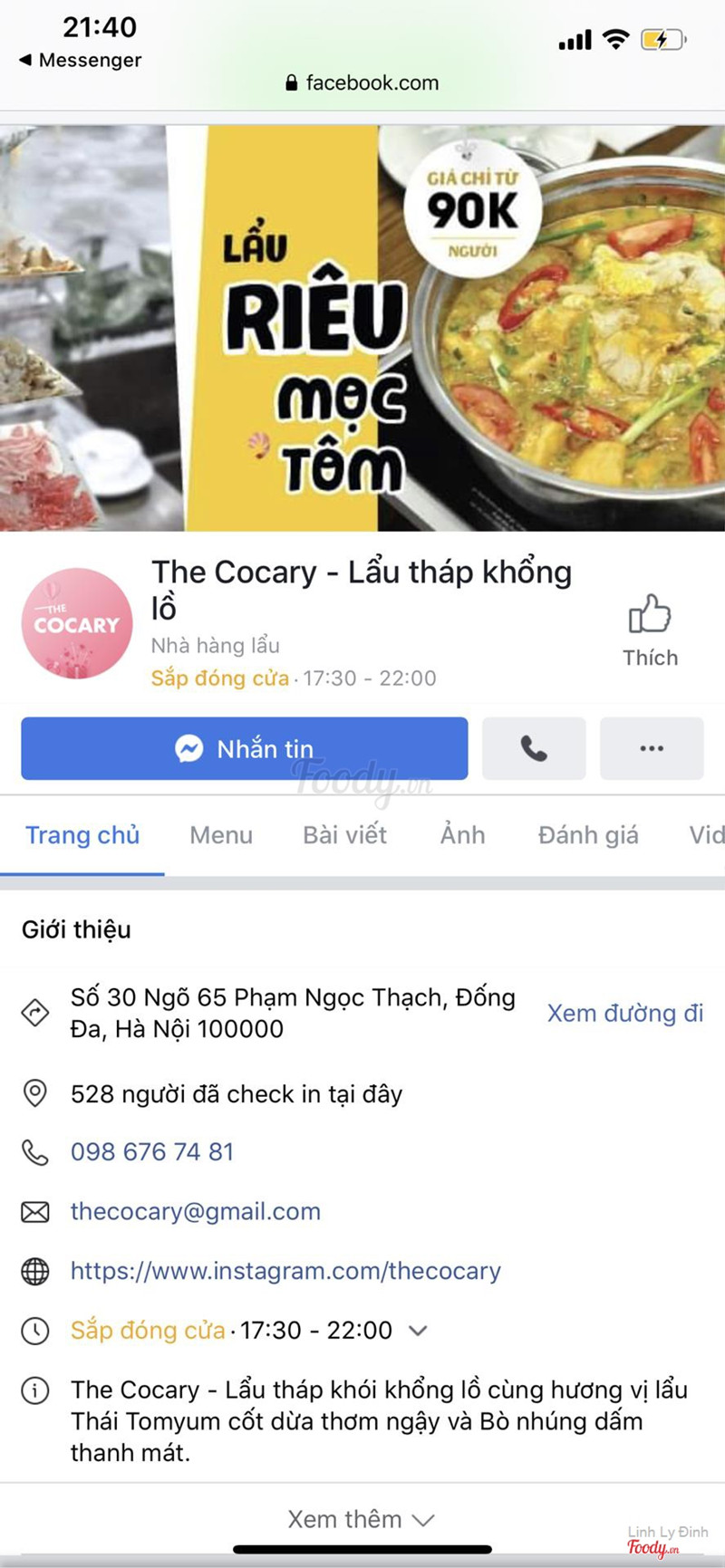Get directions via Xem đường đi
725x1568 pixels.
(625, 1013)
